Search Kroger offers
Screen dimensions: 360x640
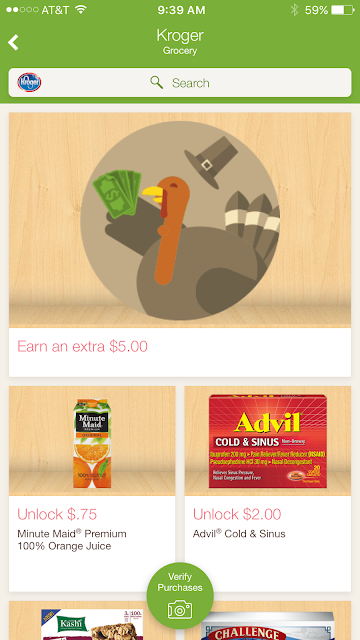pyautogui.click(x=180, y=83)
